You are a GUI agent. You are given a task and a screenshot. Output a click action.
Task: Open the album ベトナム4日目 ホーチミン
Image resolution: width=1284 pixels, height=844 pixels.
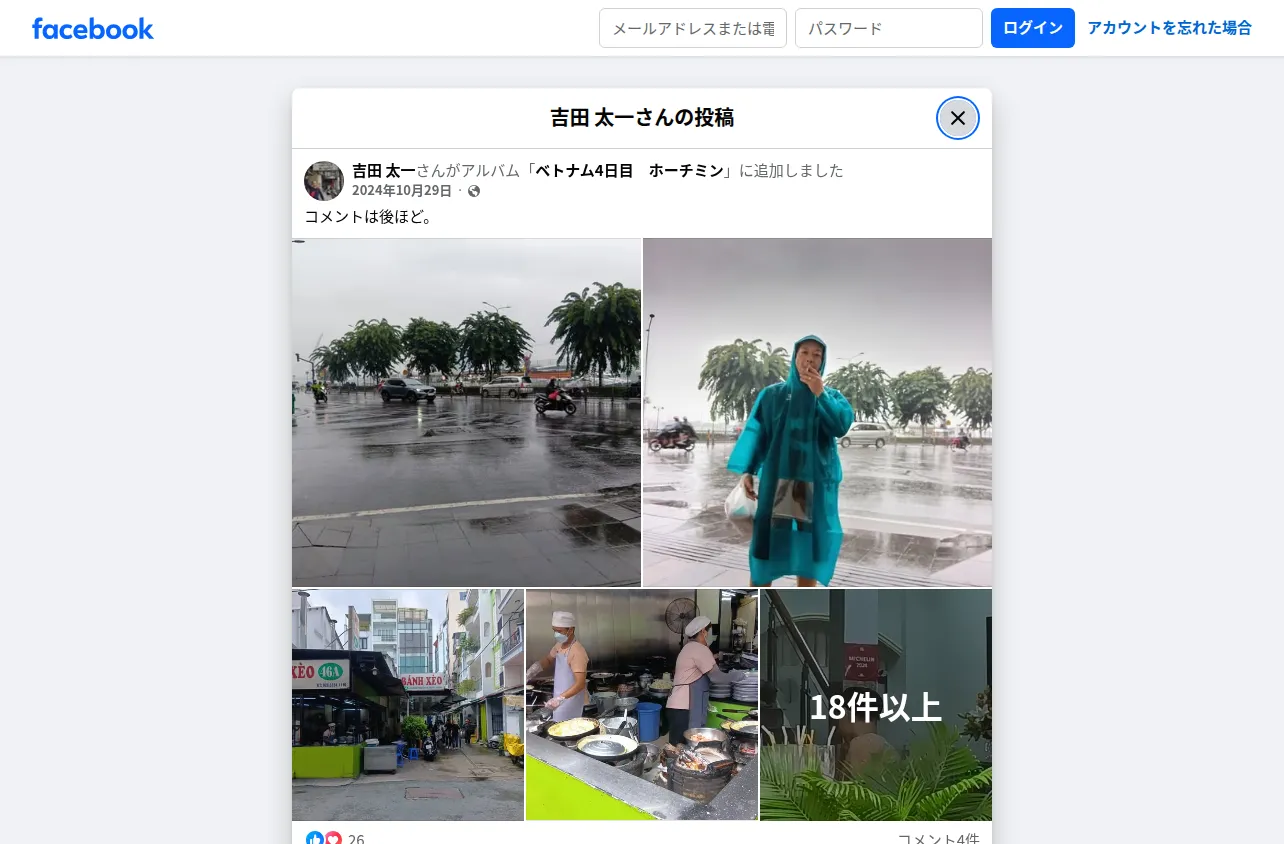coord(629,170)
